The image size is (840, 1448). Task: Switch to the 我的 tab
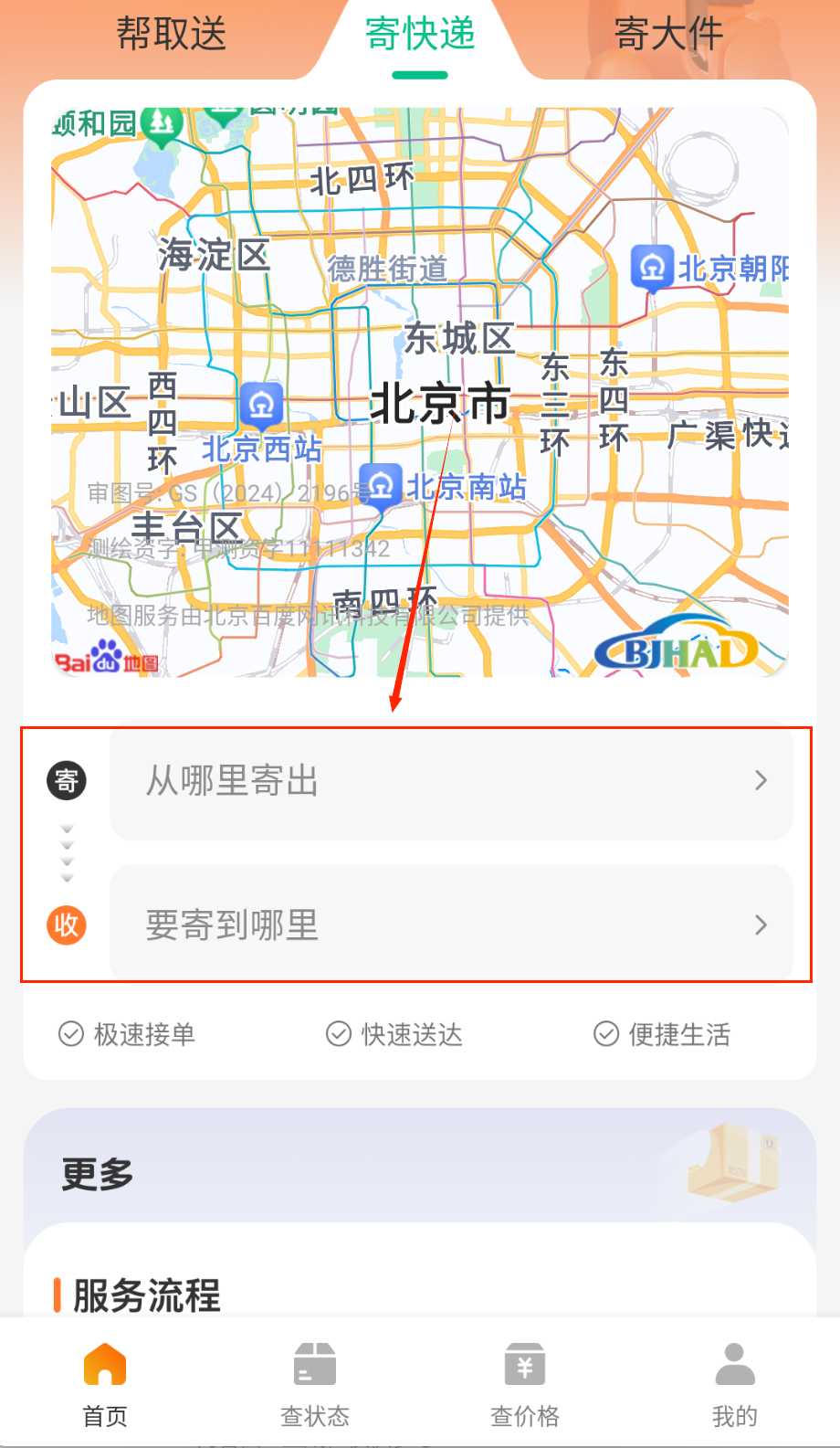(x=735, y=1384)
